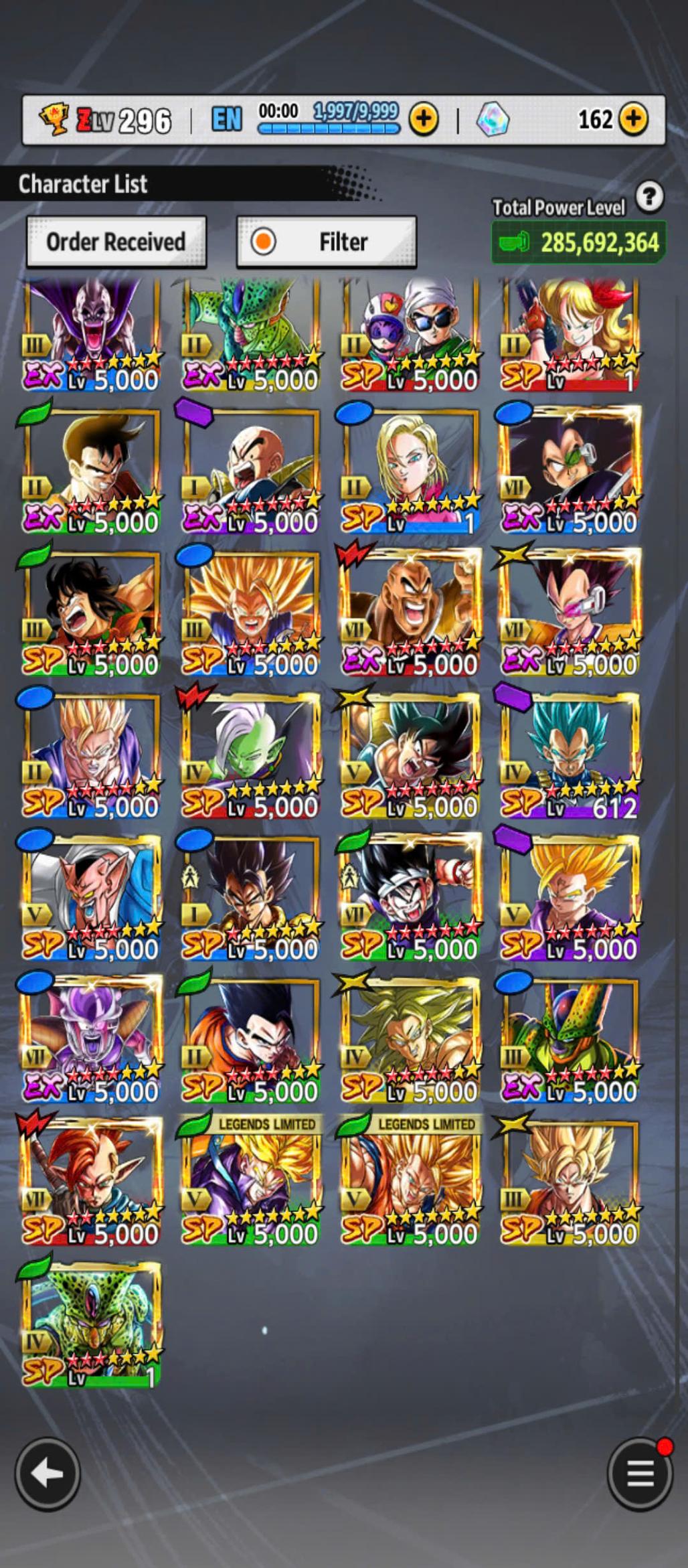
Task: Select the Nappa EX character card
Action: click(410, 613)
